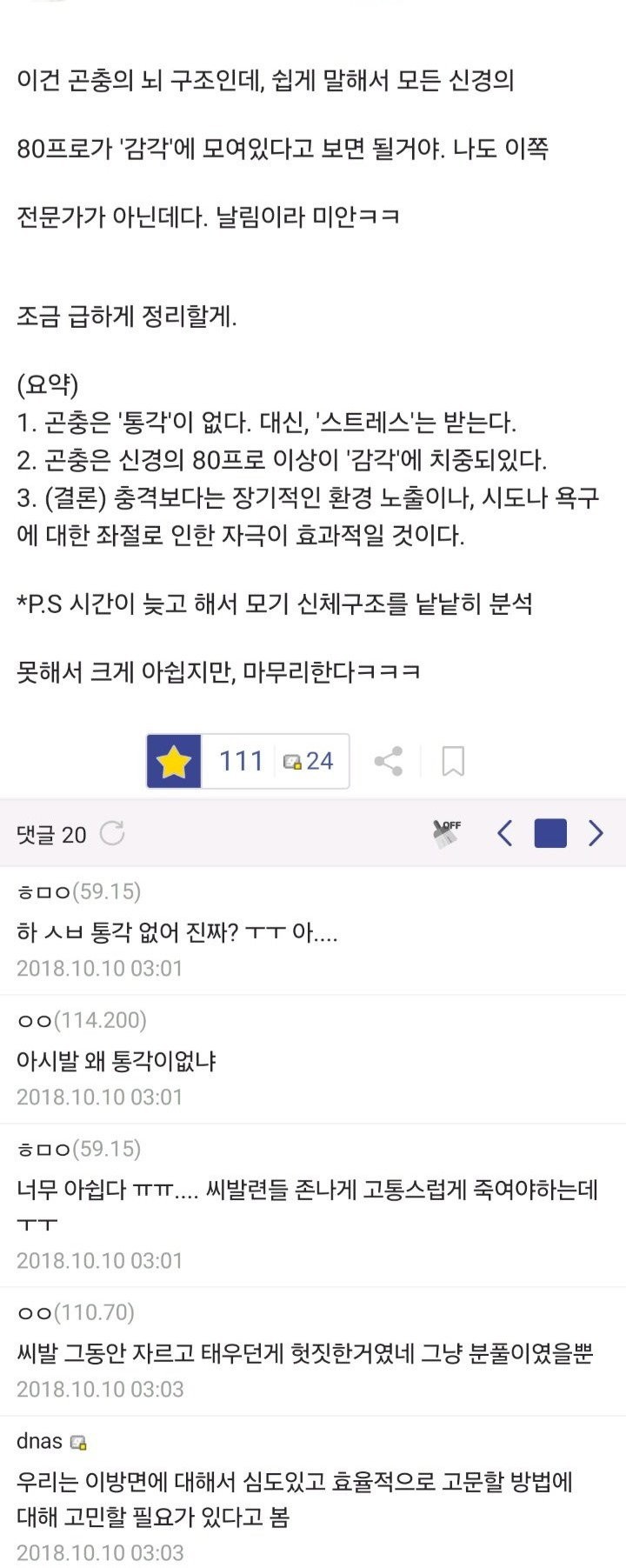Go to previous comments page
This screenshot has height=1568, width=626.
point(504,833)
